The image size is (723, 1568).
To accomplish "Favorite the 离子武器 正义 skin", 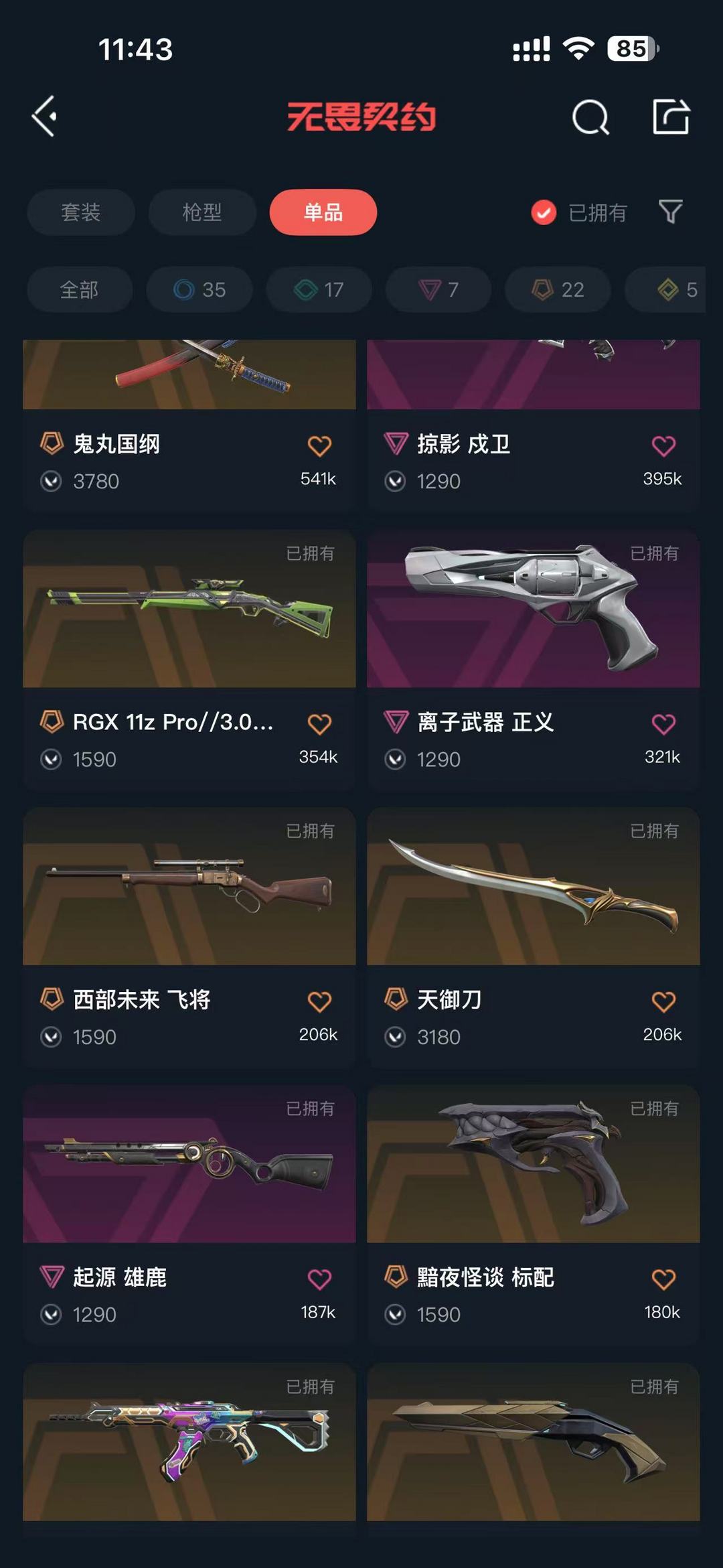I will point(663,724).
